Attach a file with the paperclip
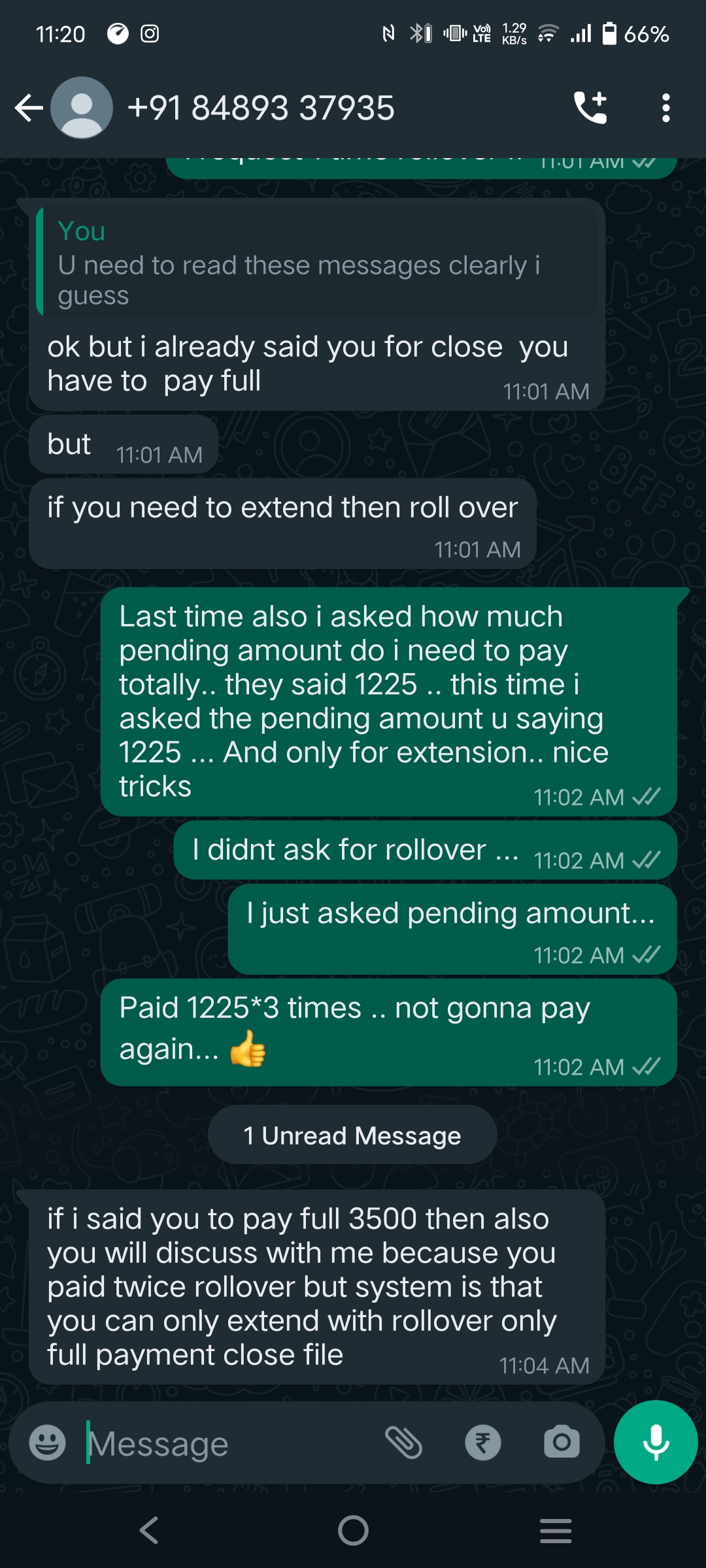 (x=404, y=1443)
